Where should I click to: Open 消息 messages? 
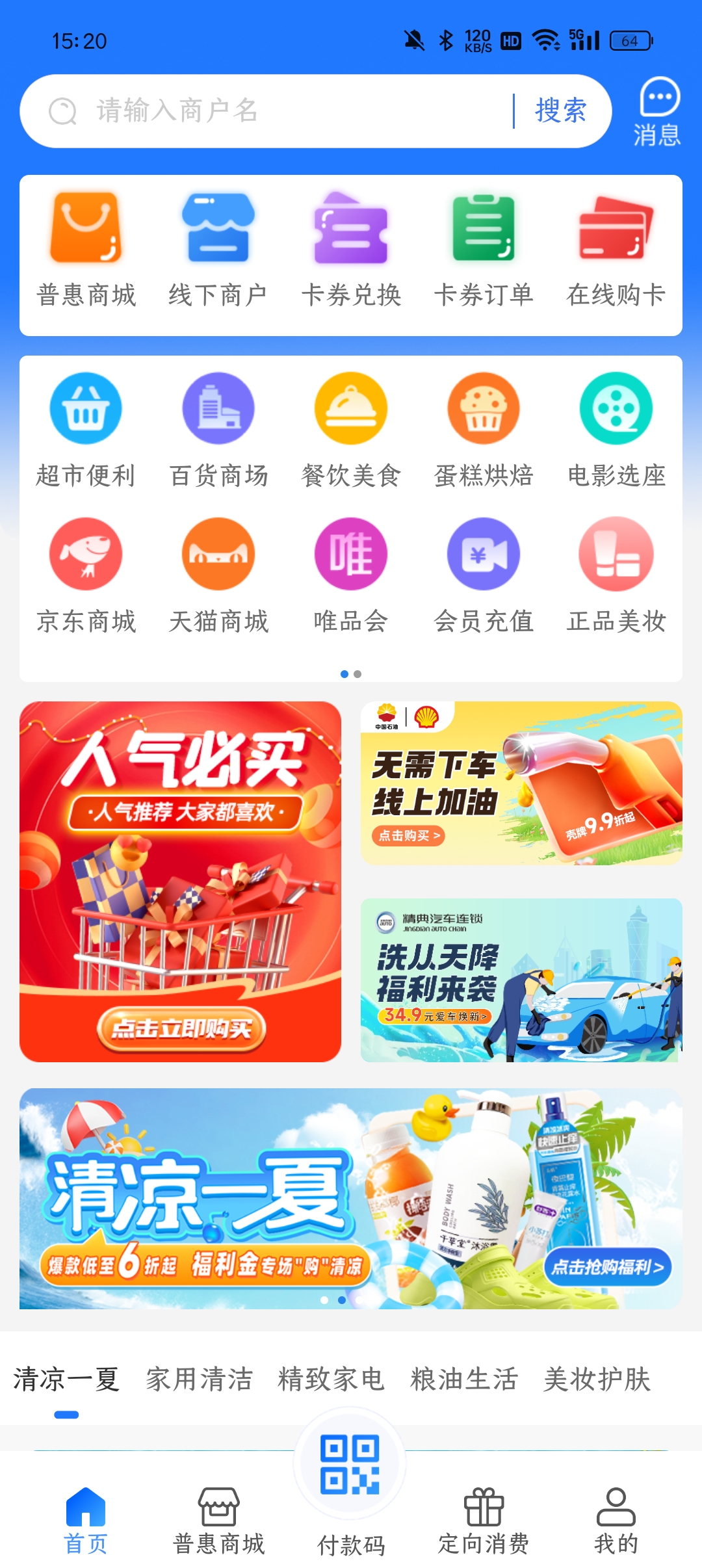[x=658, y=112]
